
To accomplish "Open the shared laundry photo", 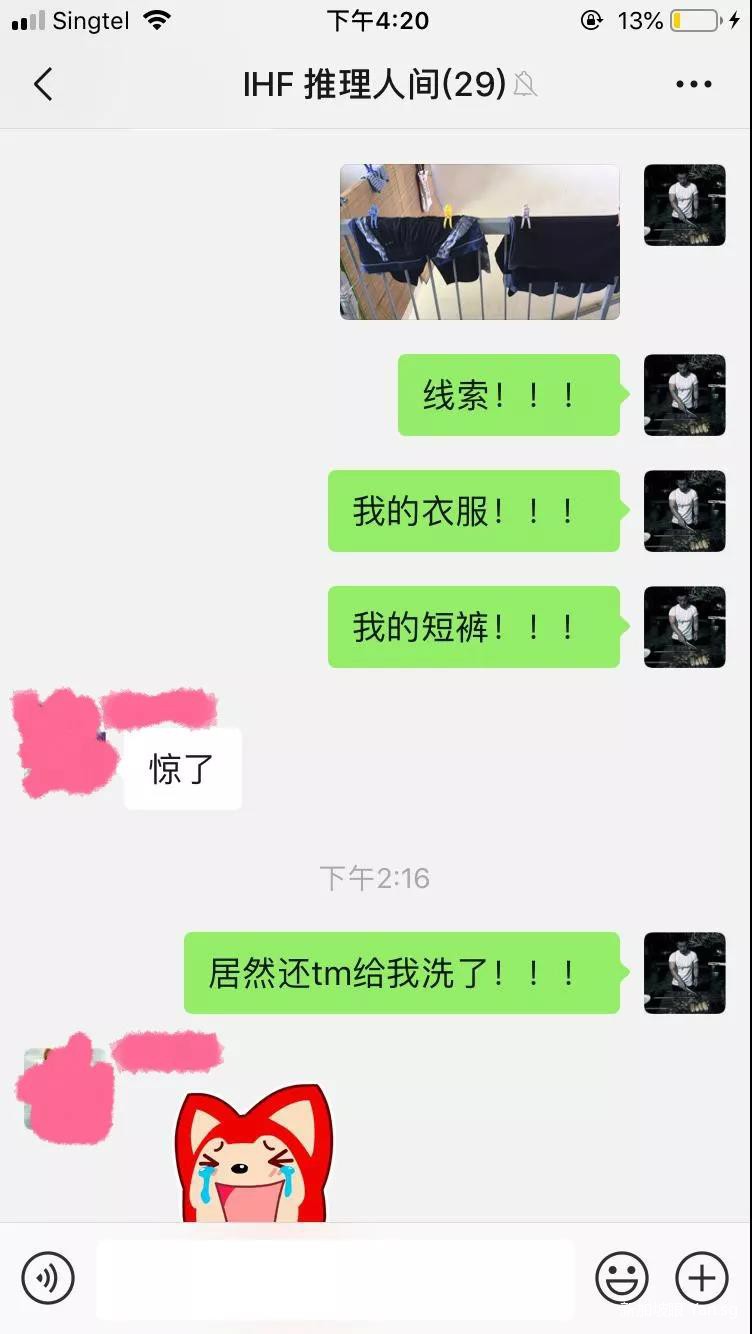I will click(479, 242).
